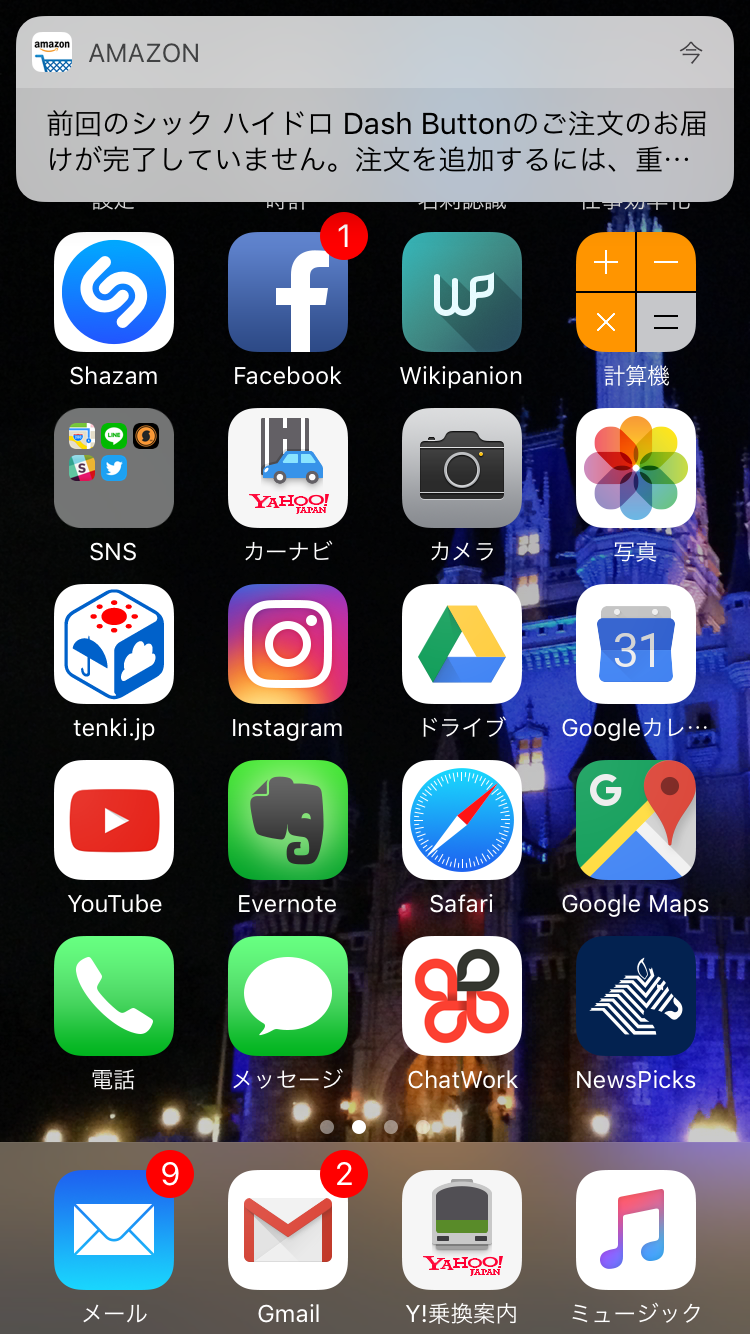Launch the 計算機 calculator app
This screenshot has width=750, height=1334.
(x=636, y=292)
